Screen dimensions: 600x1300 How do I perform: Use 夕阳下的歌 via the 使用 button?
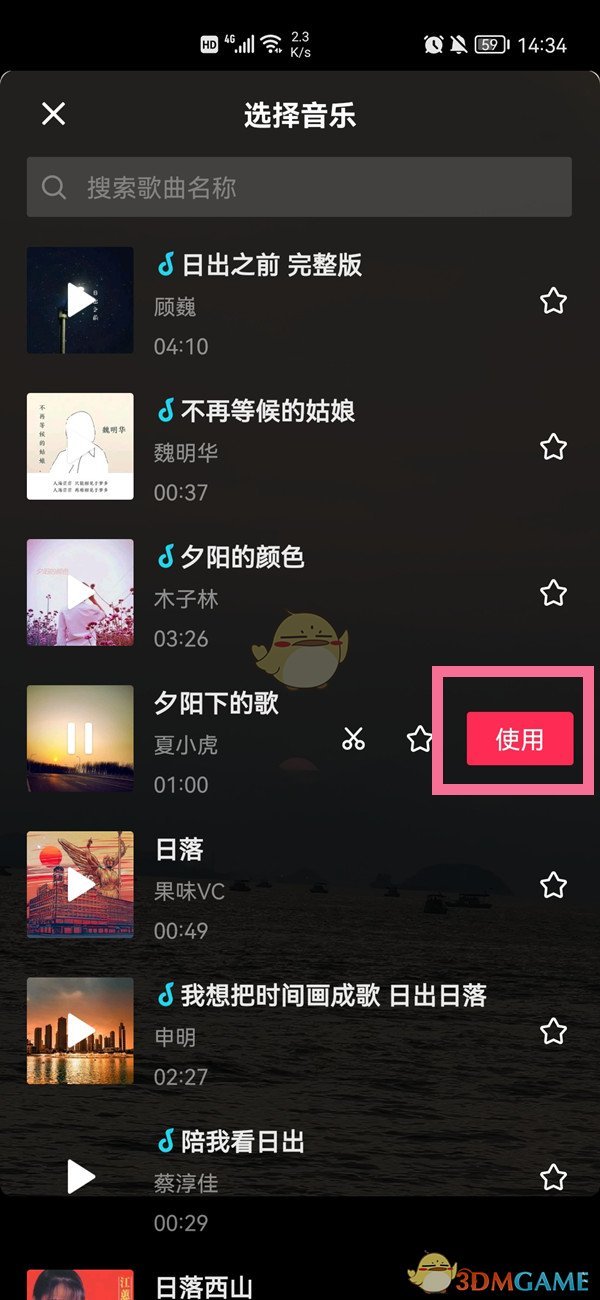pos(519,739)
